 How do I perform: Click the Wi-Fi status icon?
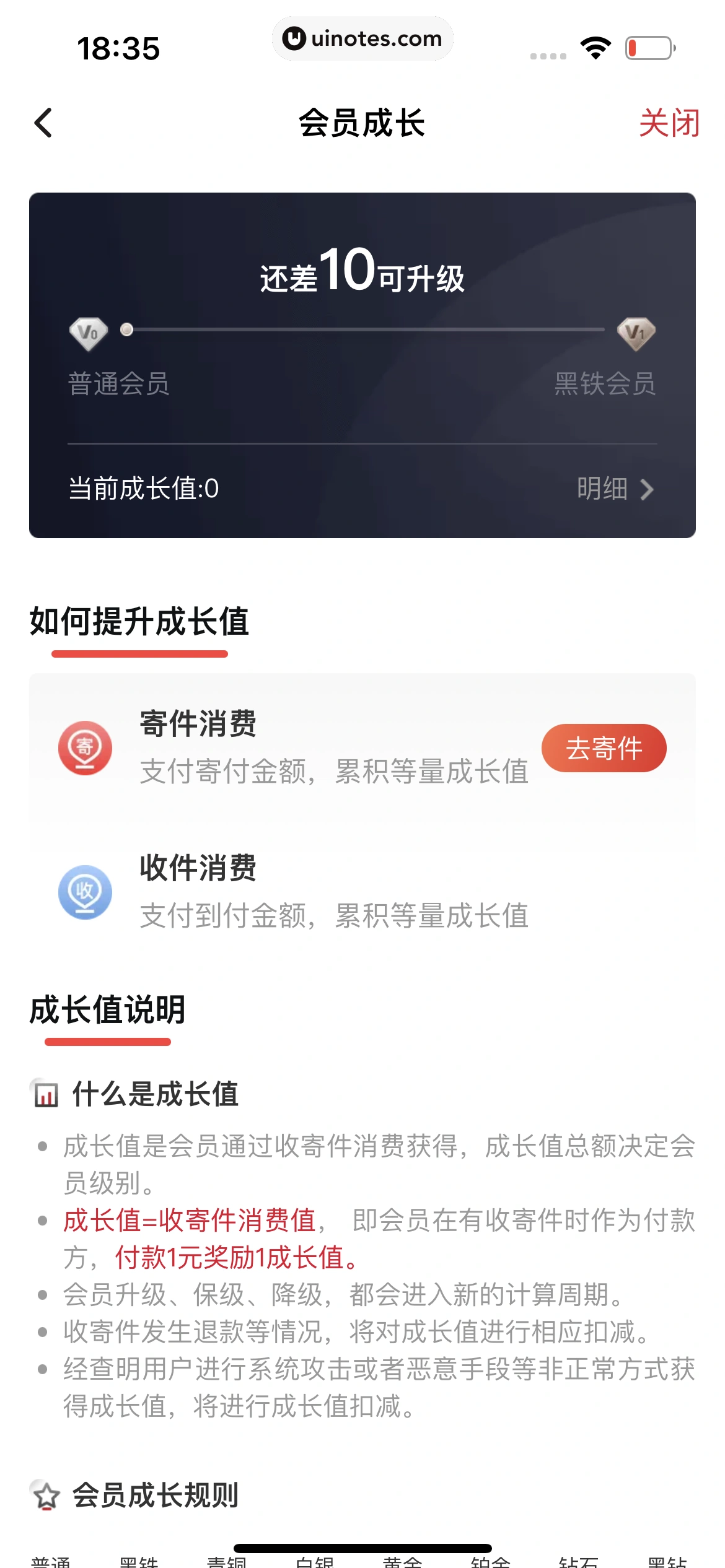coord(596,46)
